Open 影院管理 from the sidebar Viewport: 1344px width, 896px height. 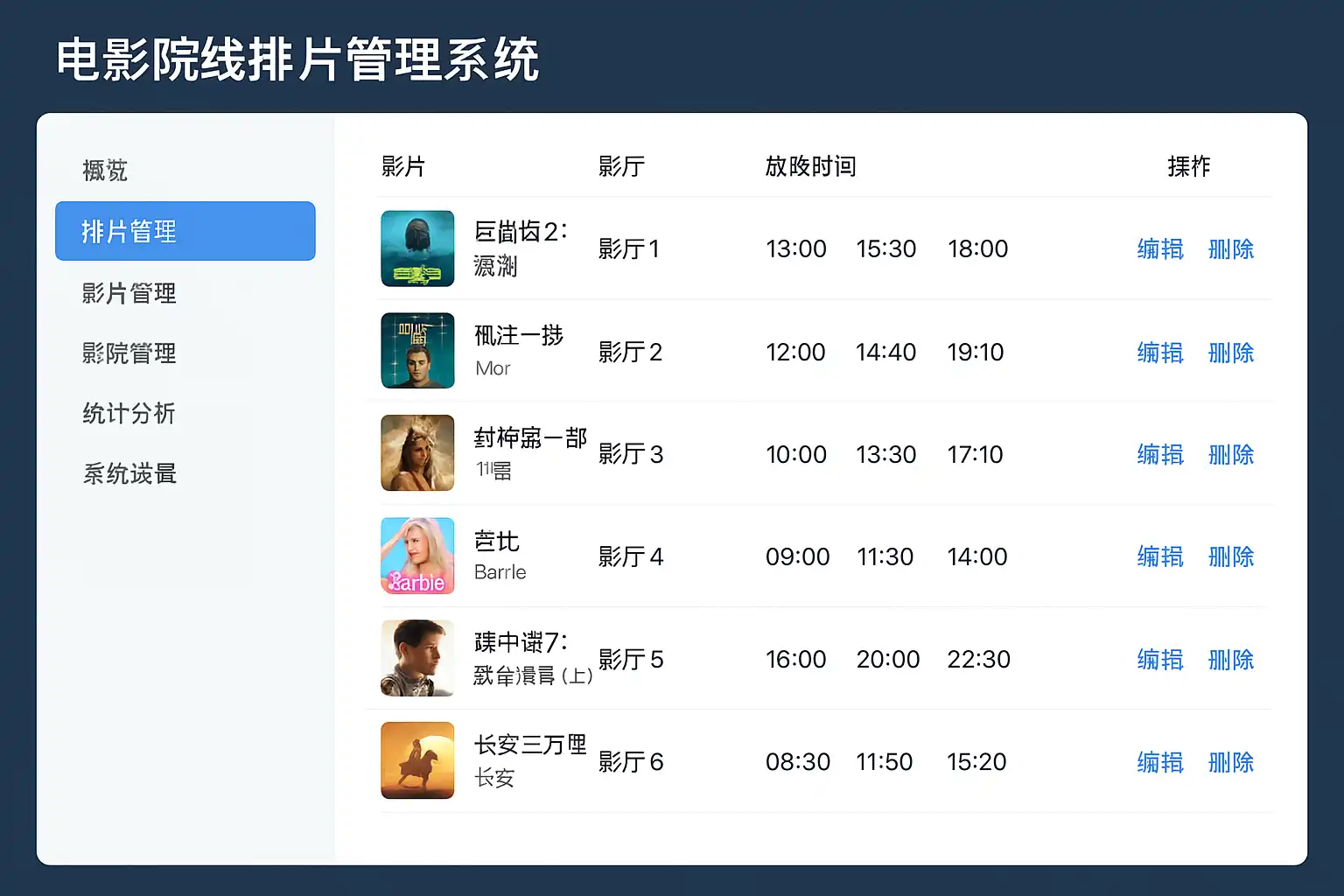click(129, 353)
